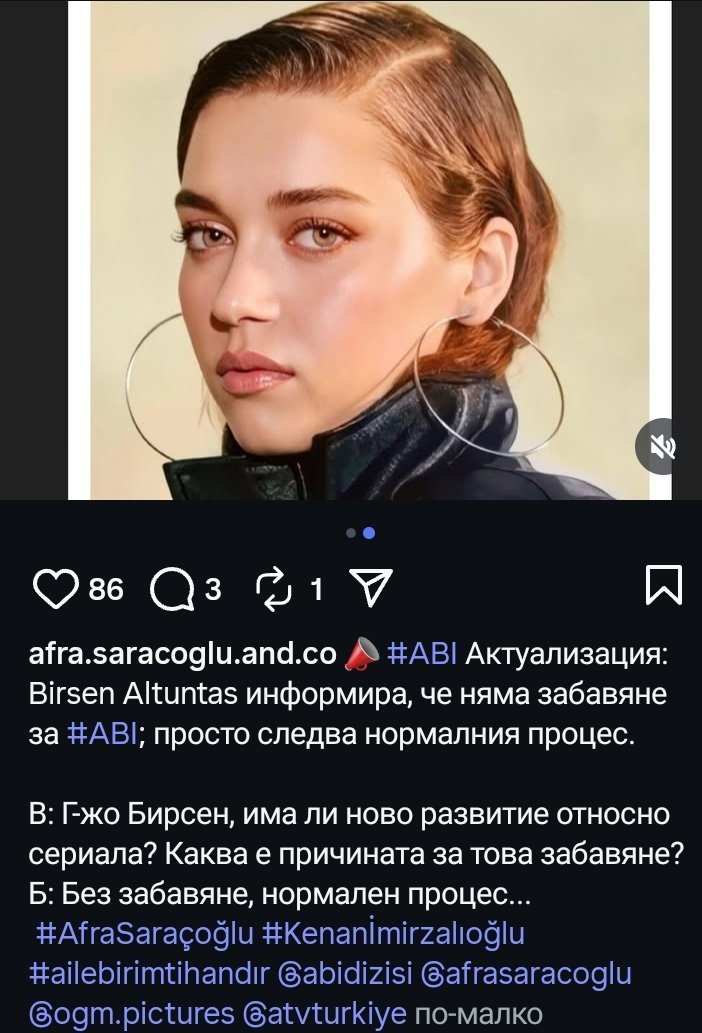Open the #AfraSaraçoğlu hashtag
This screenshot has width=702, height=1033.
pos(144,934)
